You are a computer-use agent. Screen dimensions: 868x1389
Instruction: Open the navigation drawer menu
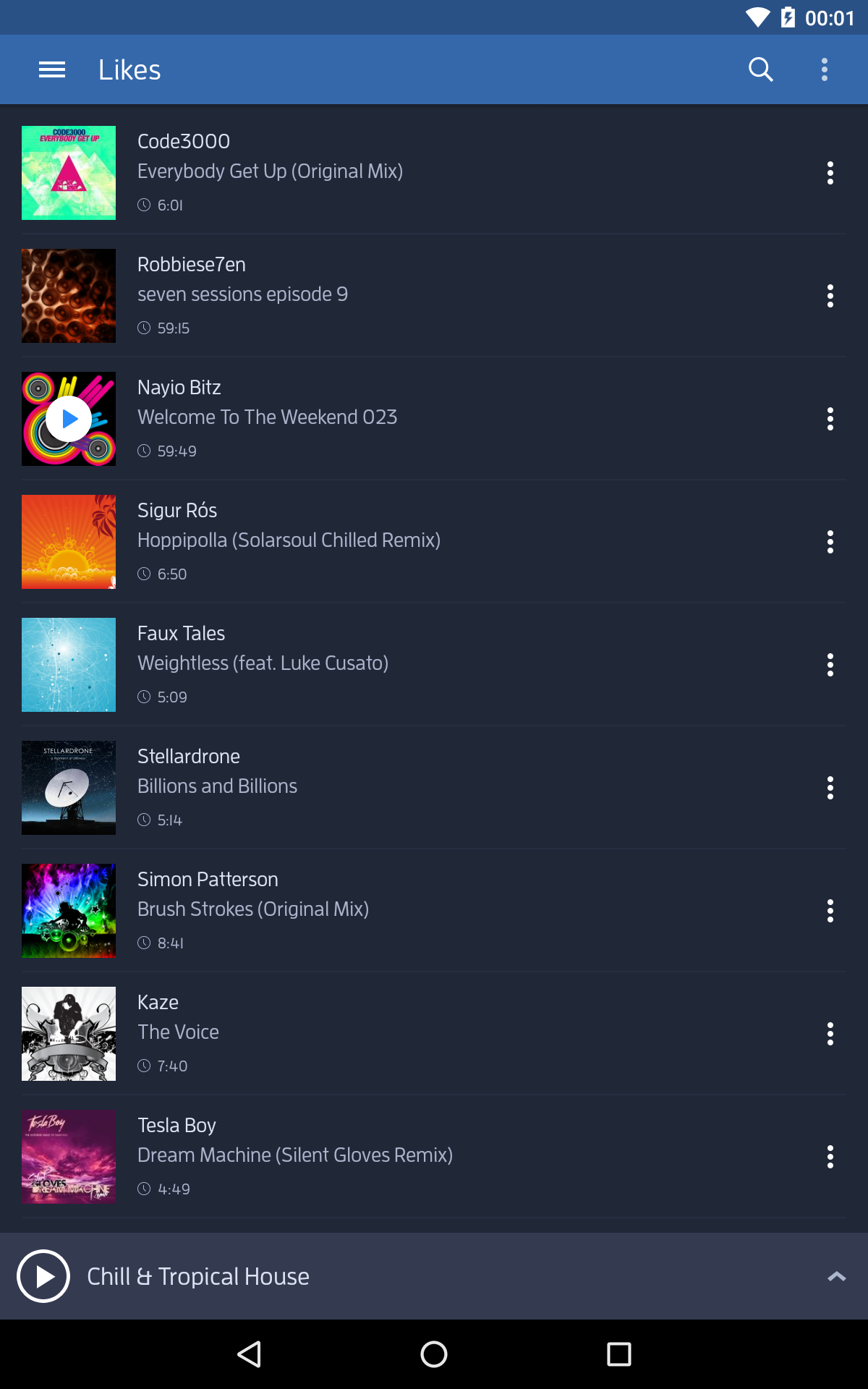tap(52, 69)
